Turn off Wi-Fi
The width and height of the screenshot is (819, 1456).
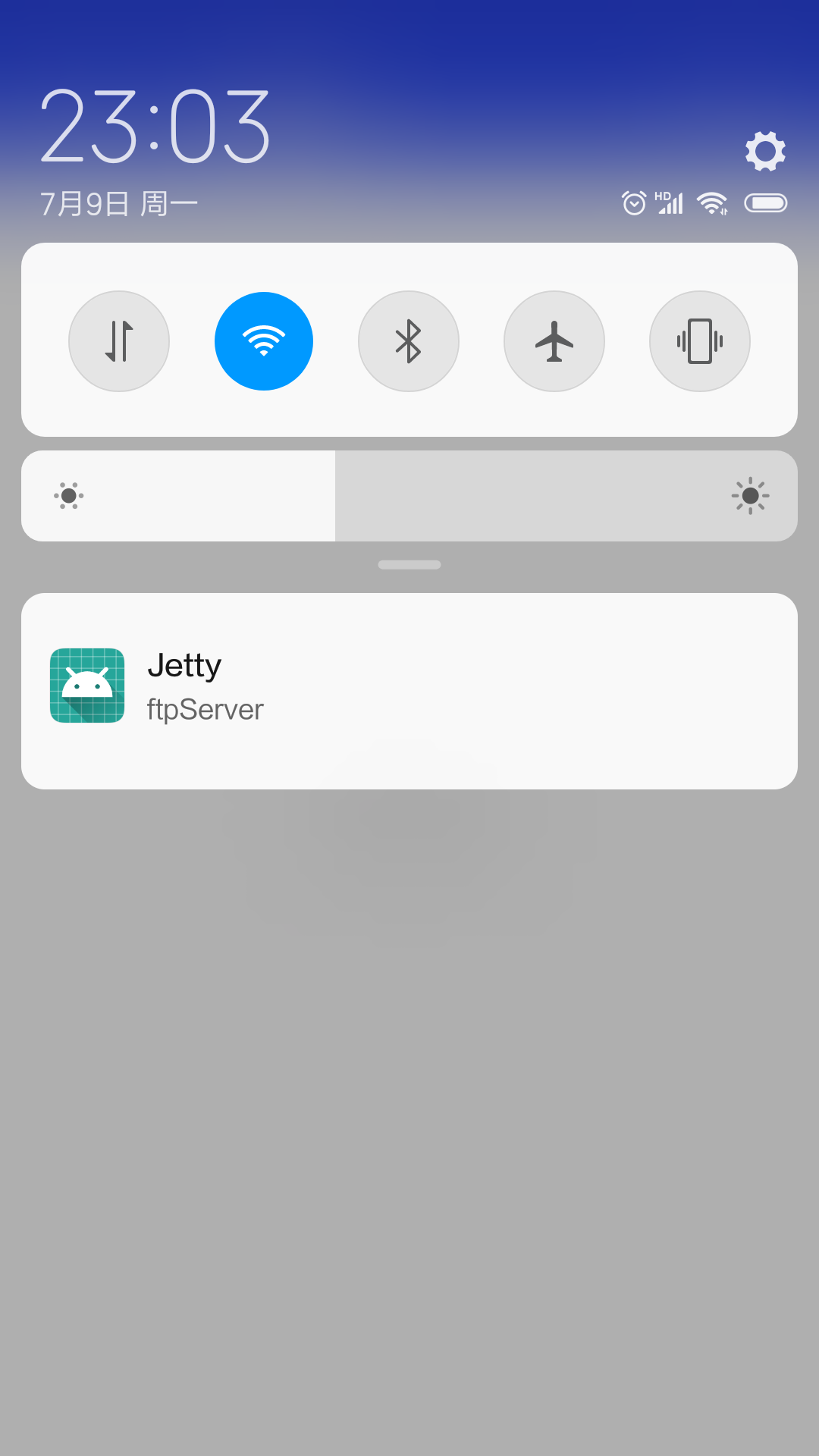pos(264,341)
